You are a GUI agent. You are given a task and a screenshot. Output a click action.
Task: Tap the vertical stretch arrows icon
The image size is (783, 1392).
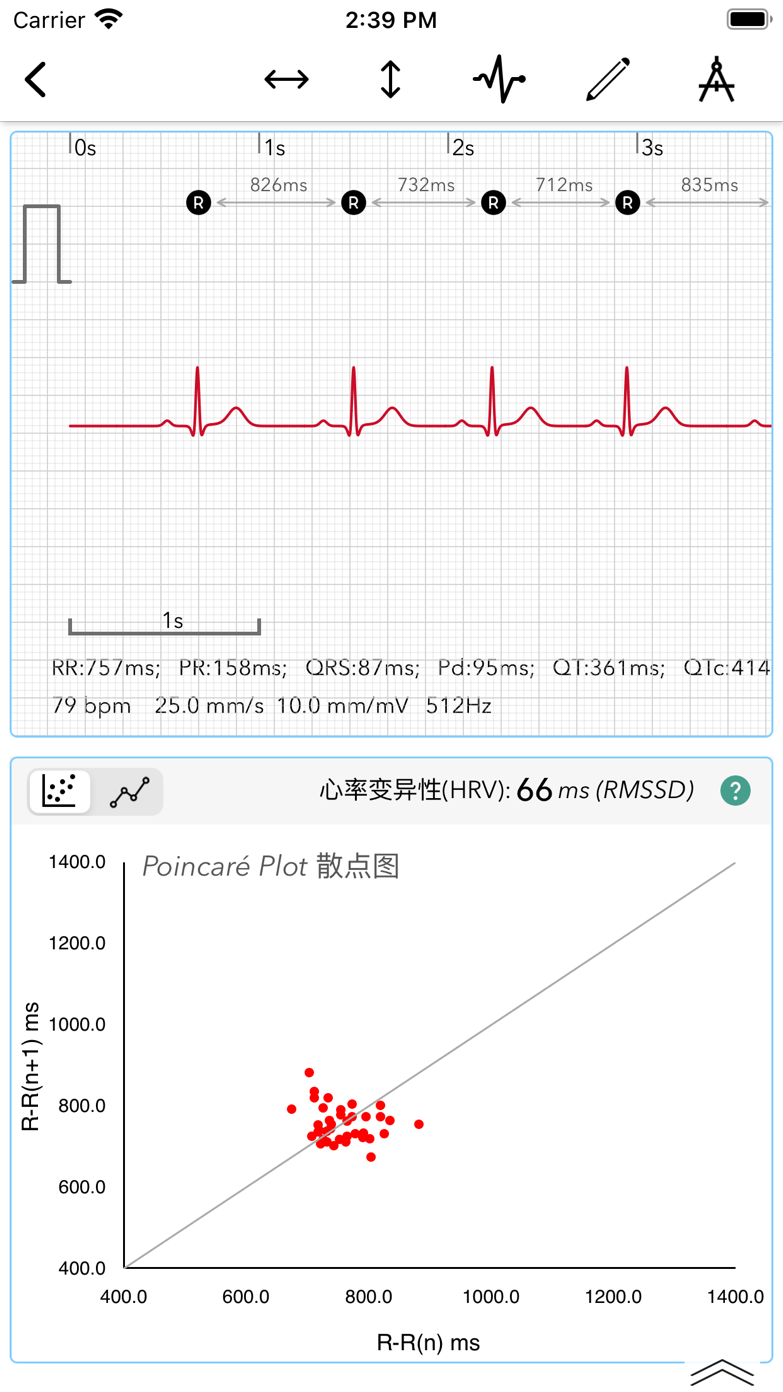coord(391,79)
